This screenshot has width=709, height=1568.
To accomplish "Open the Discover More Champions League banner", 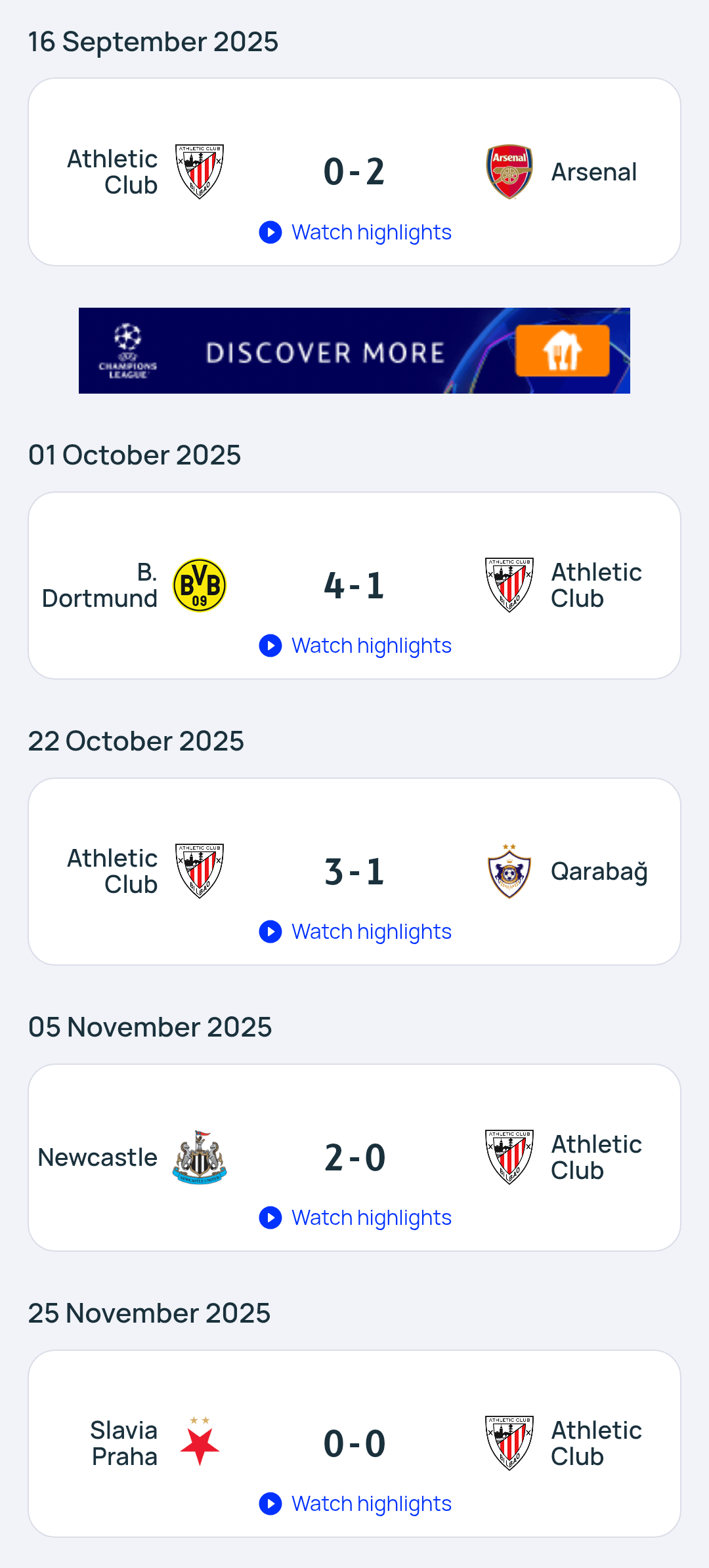I will click(x=354, y=350).
